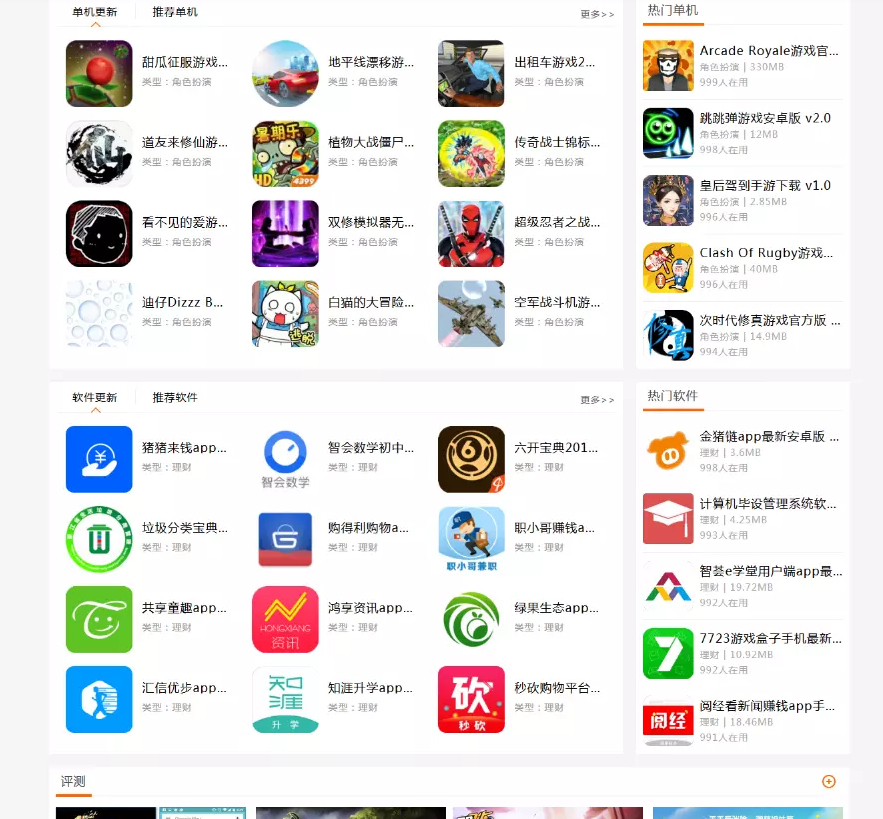Open the Clash Of Rugby游戏 entry
883x819 pixels.
point(765,253)
